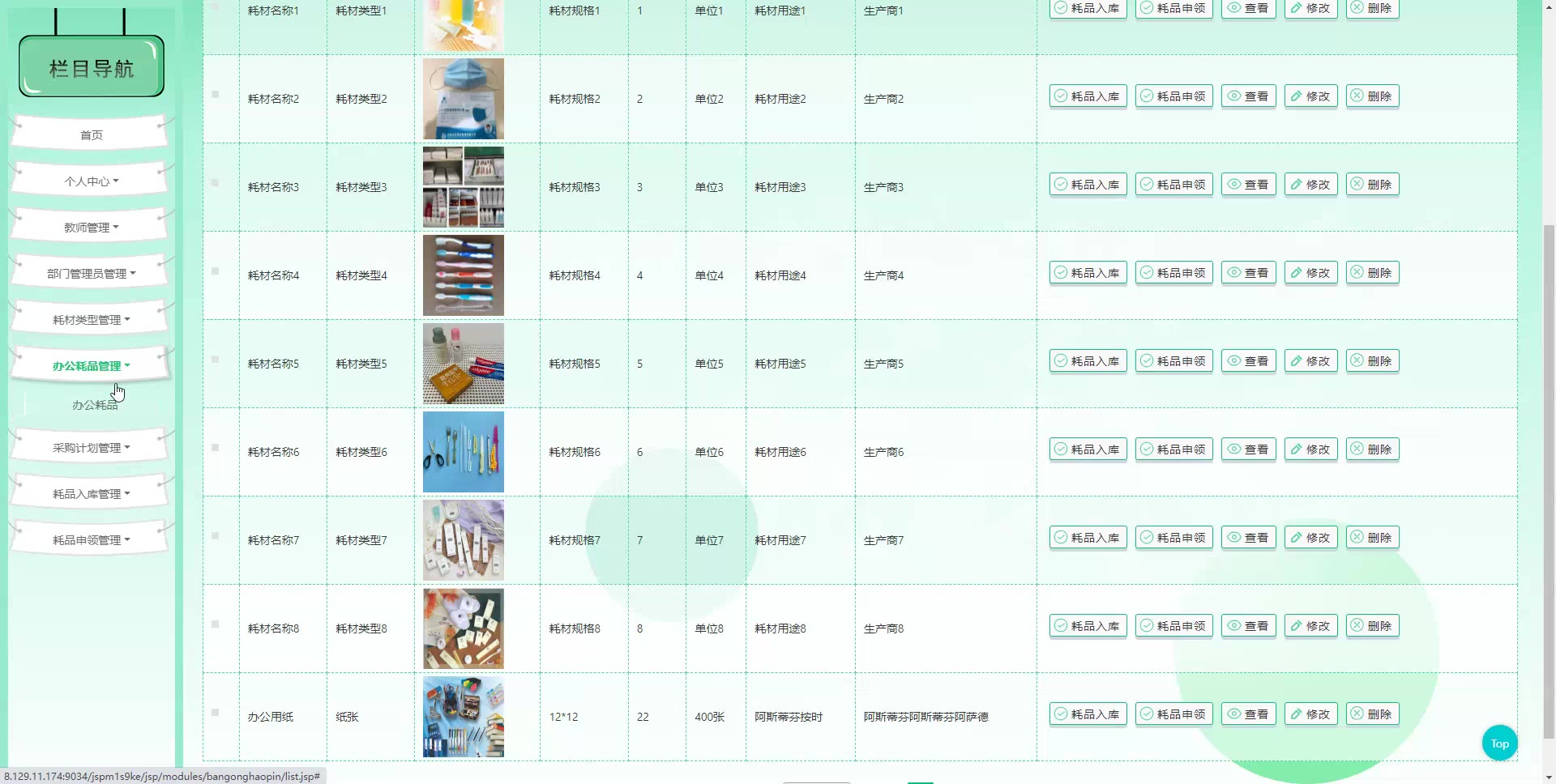Image resolution: width=1556 pixels, height=784 pixels.
Task: Click 查看 for 办公用纸
Action: [x=1248, y=714]
